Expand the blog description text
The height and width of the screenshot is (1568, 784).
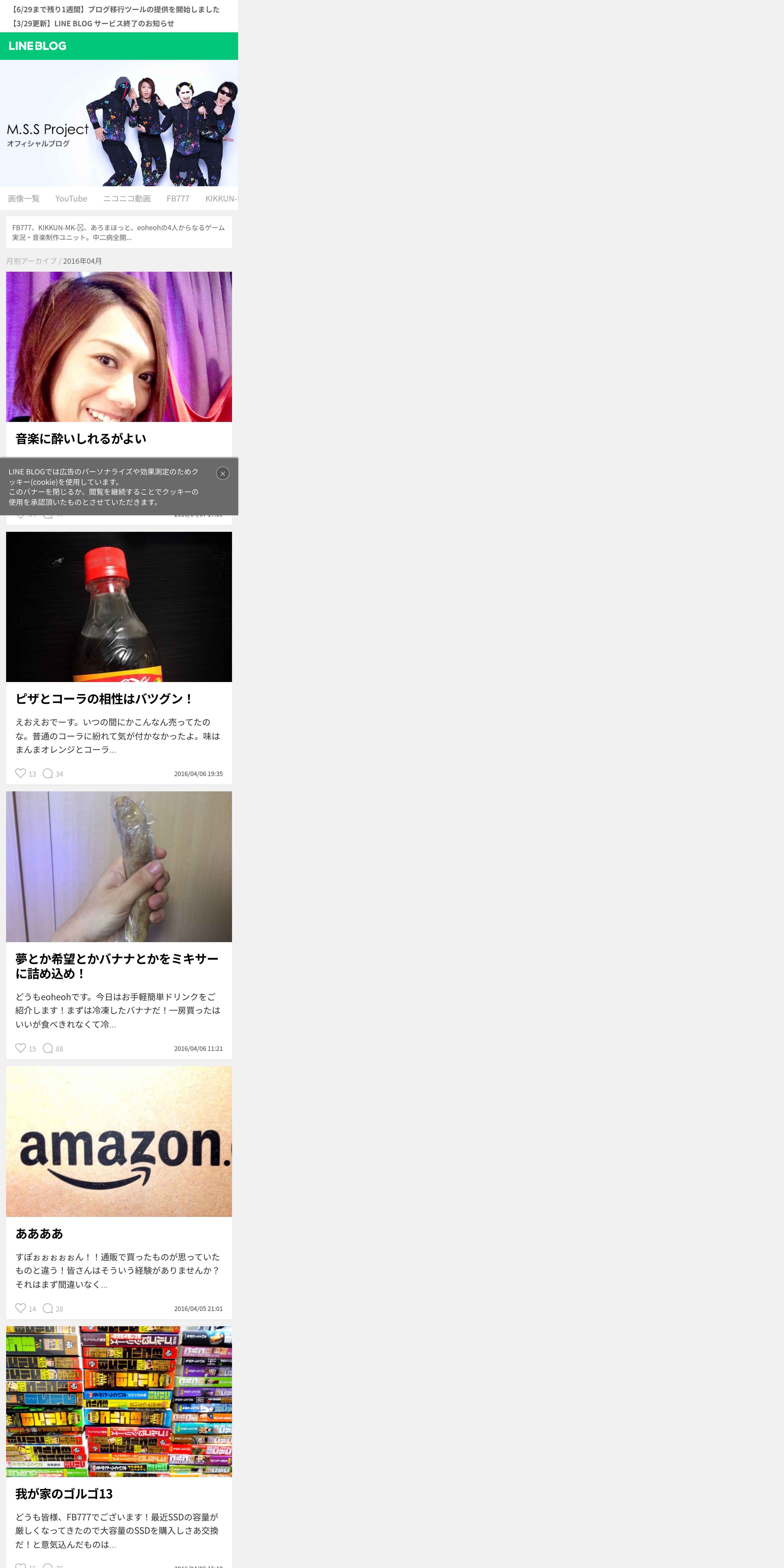pos(119,232)
